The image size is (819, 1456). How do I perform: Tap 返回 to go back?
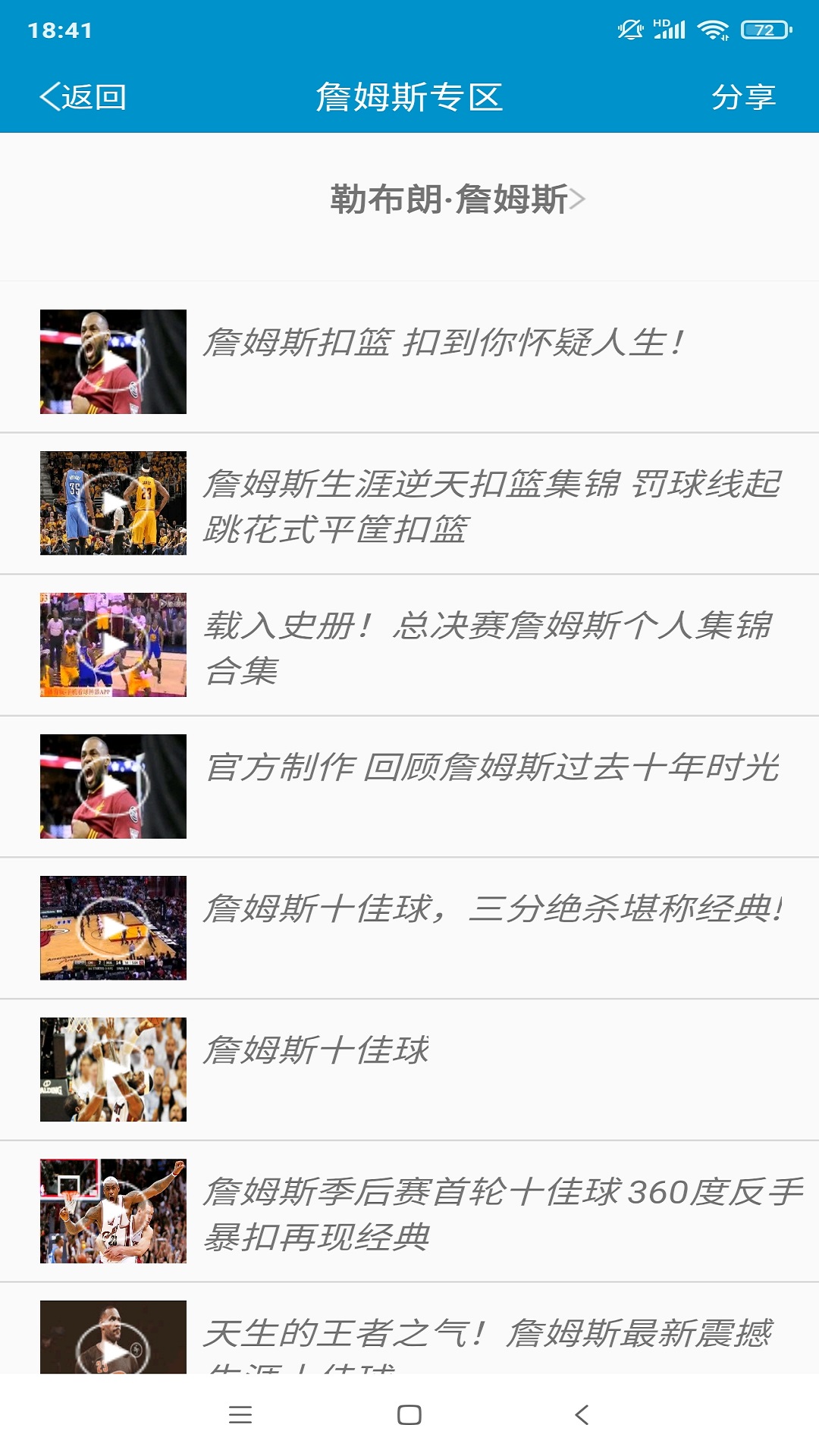83,97
